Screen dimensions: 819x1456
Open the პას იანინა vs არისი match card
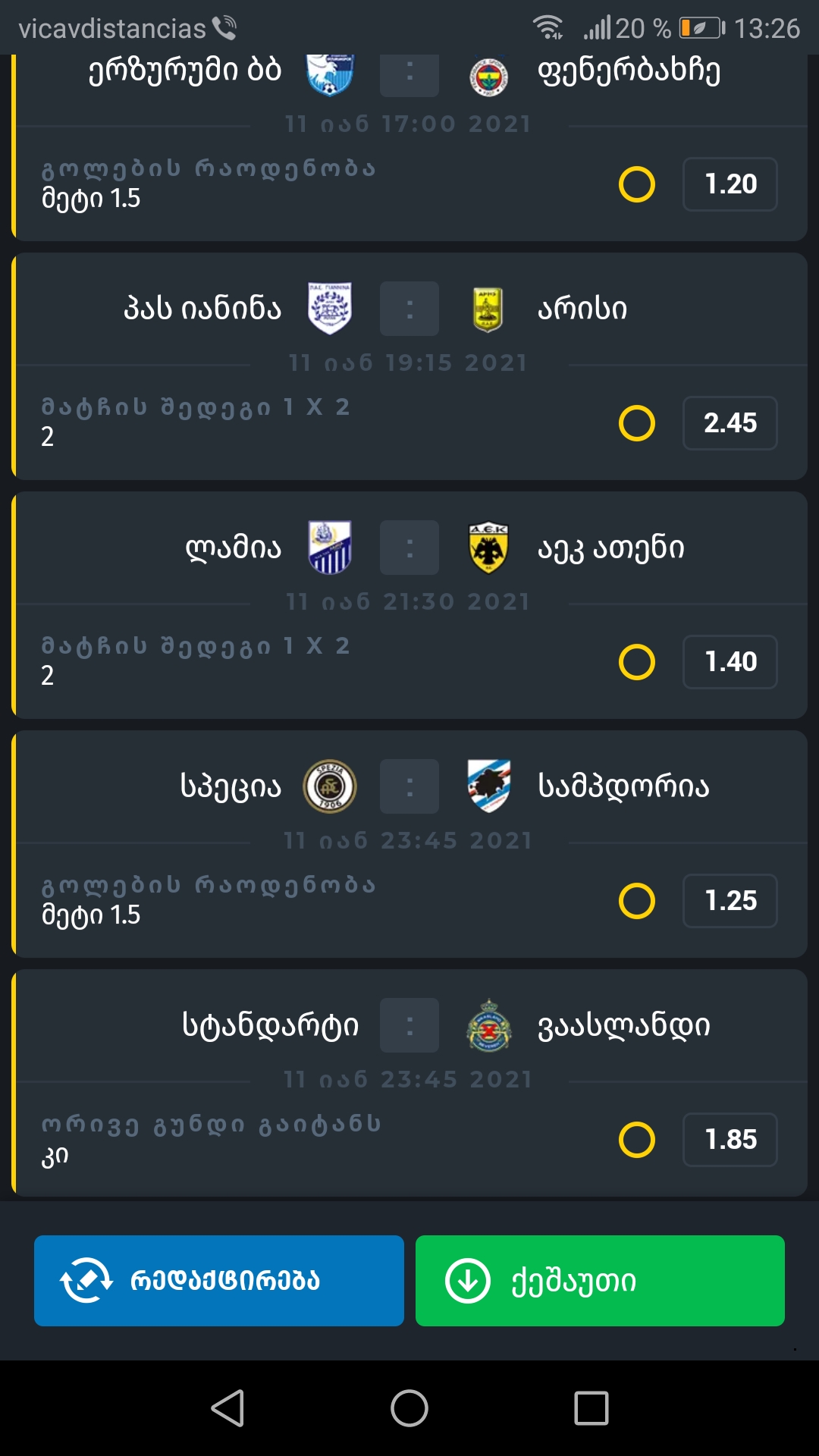pyautogui.click(x=409, y=309)
